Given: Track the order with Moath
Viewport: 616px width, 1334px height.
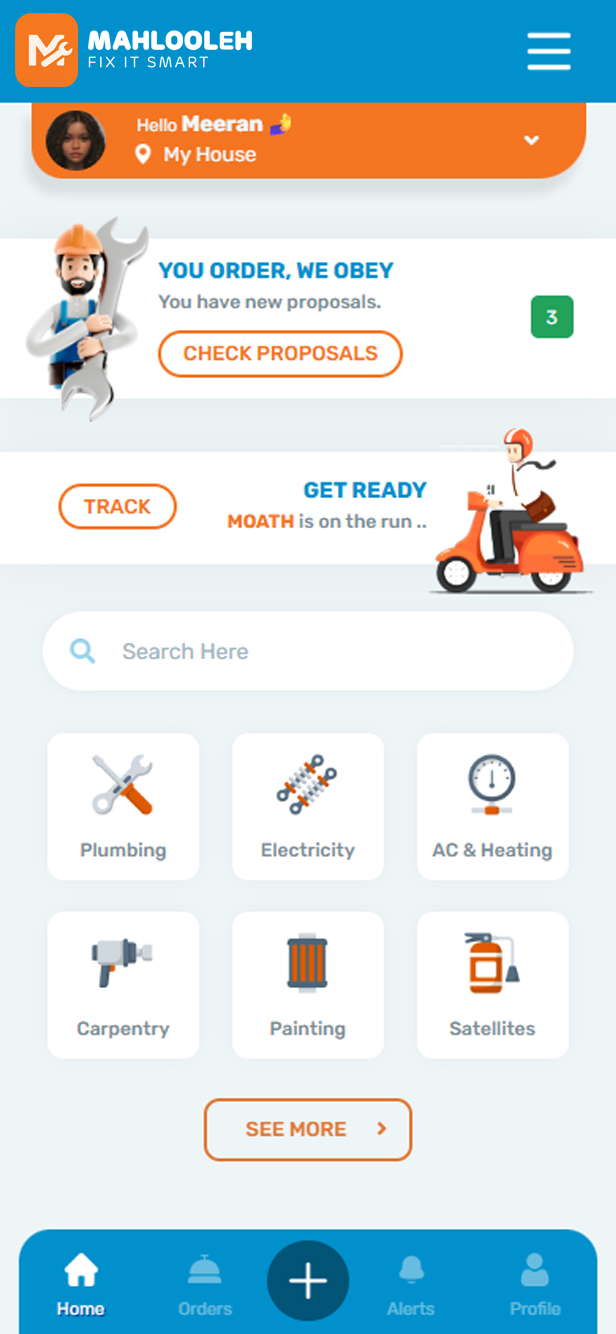Looking at the screenshot, I should [x=117, y=507].
